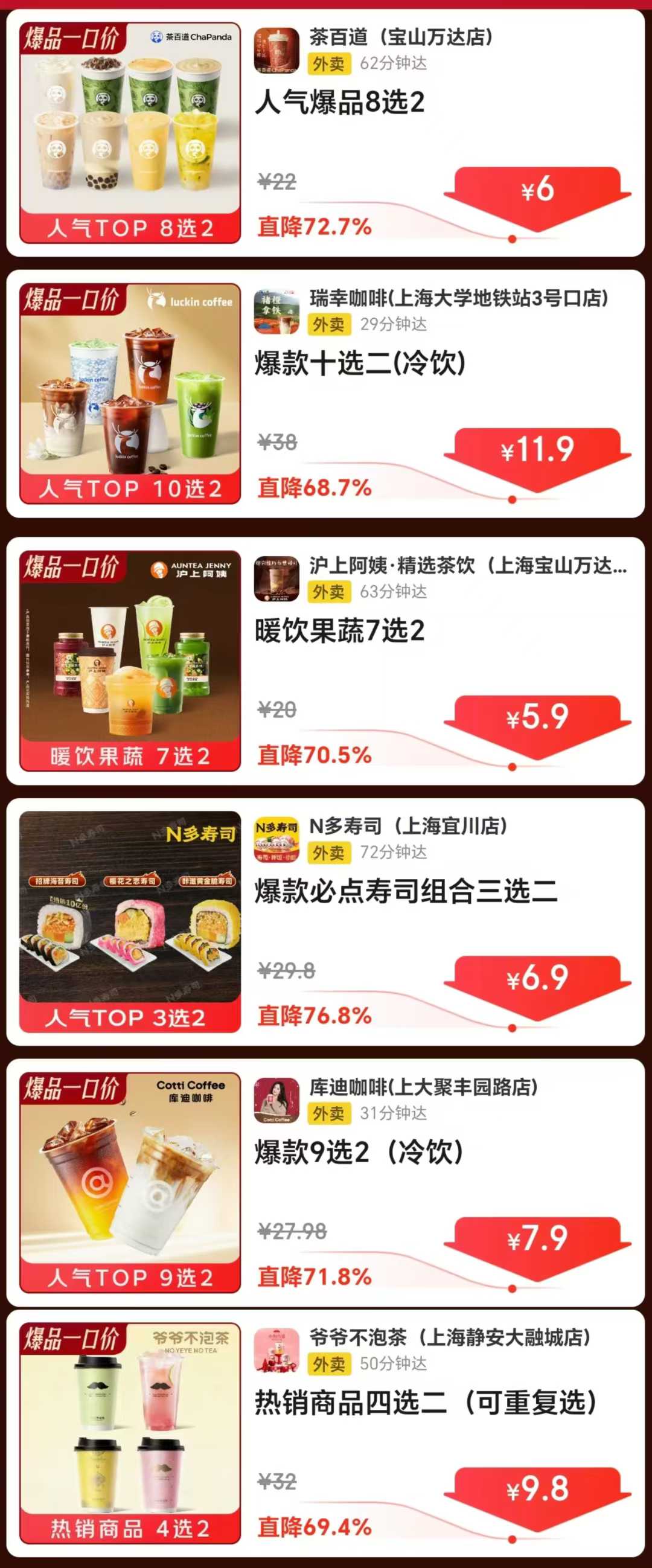Open the 茶百道 人气爆品8选2 deal
Viewport: 652px width, 1568px height.
[339, 102]
